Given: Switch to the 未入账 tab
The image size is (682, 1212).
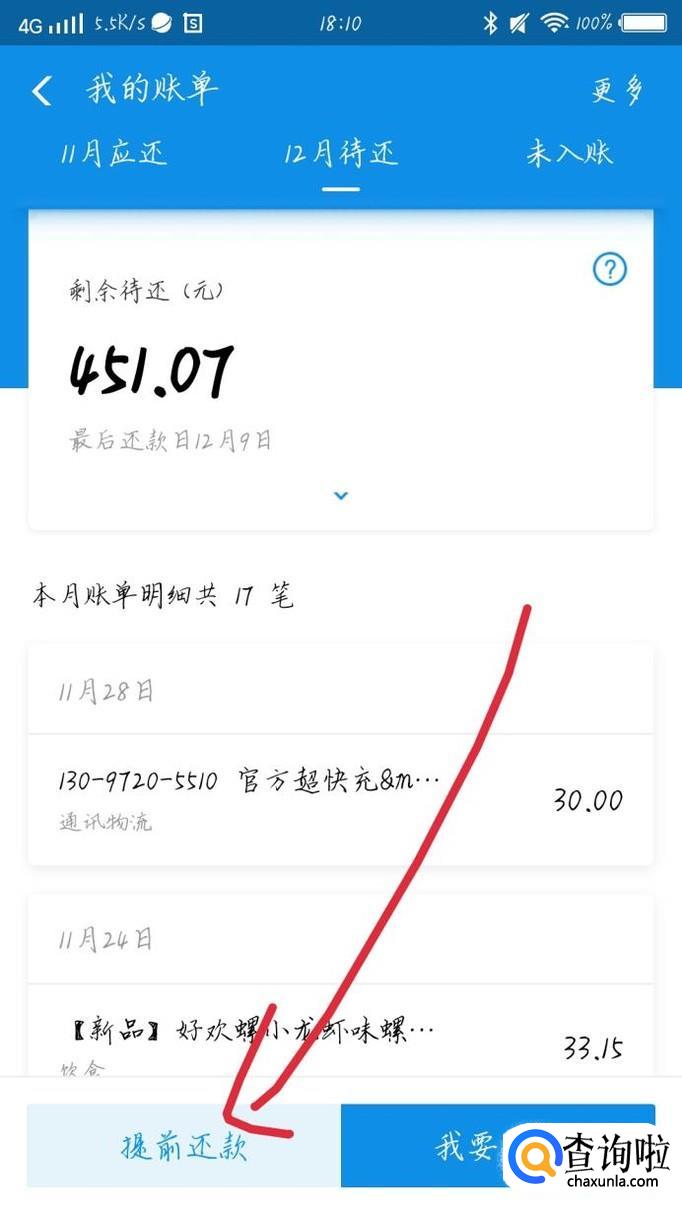Looking at the screenshot, I should click(570, 154).
